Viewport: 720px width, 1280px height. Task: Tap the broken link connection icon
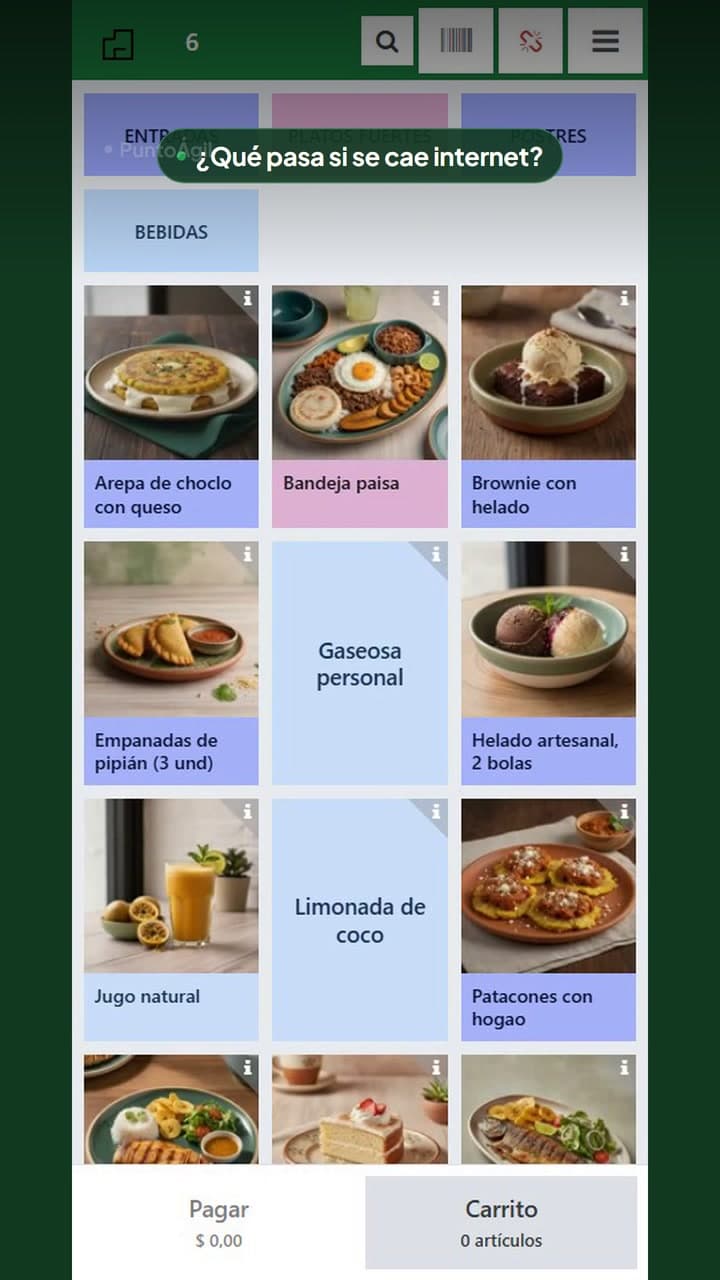531,41
